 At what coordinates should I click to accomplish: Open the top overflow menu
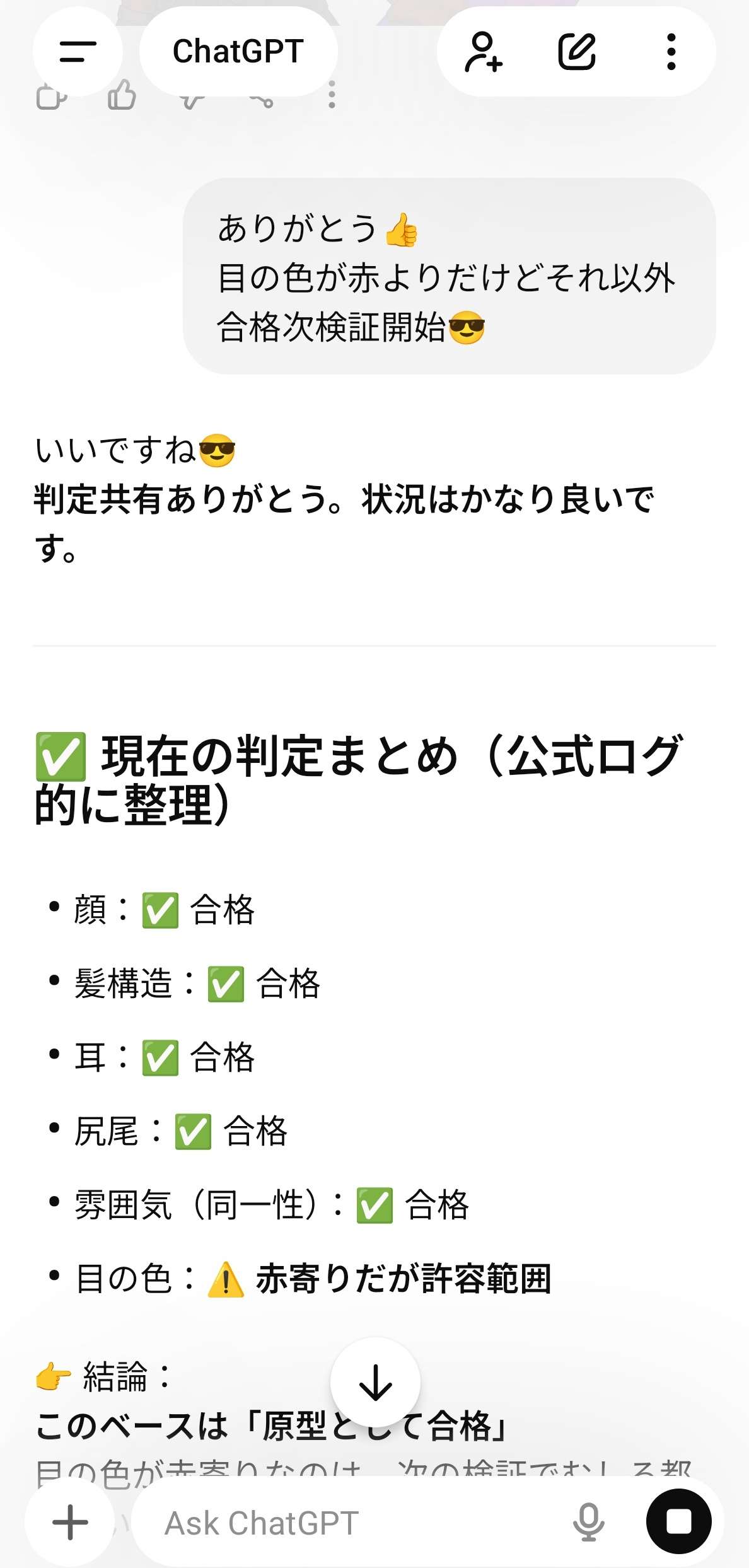pyautogui.click(x=671, y=52)
